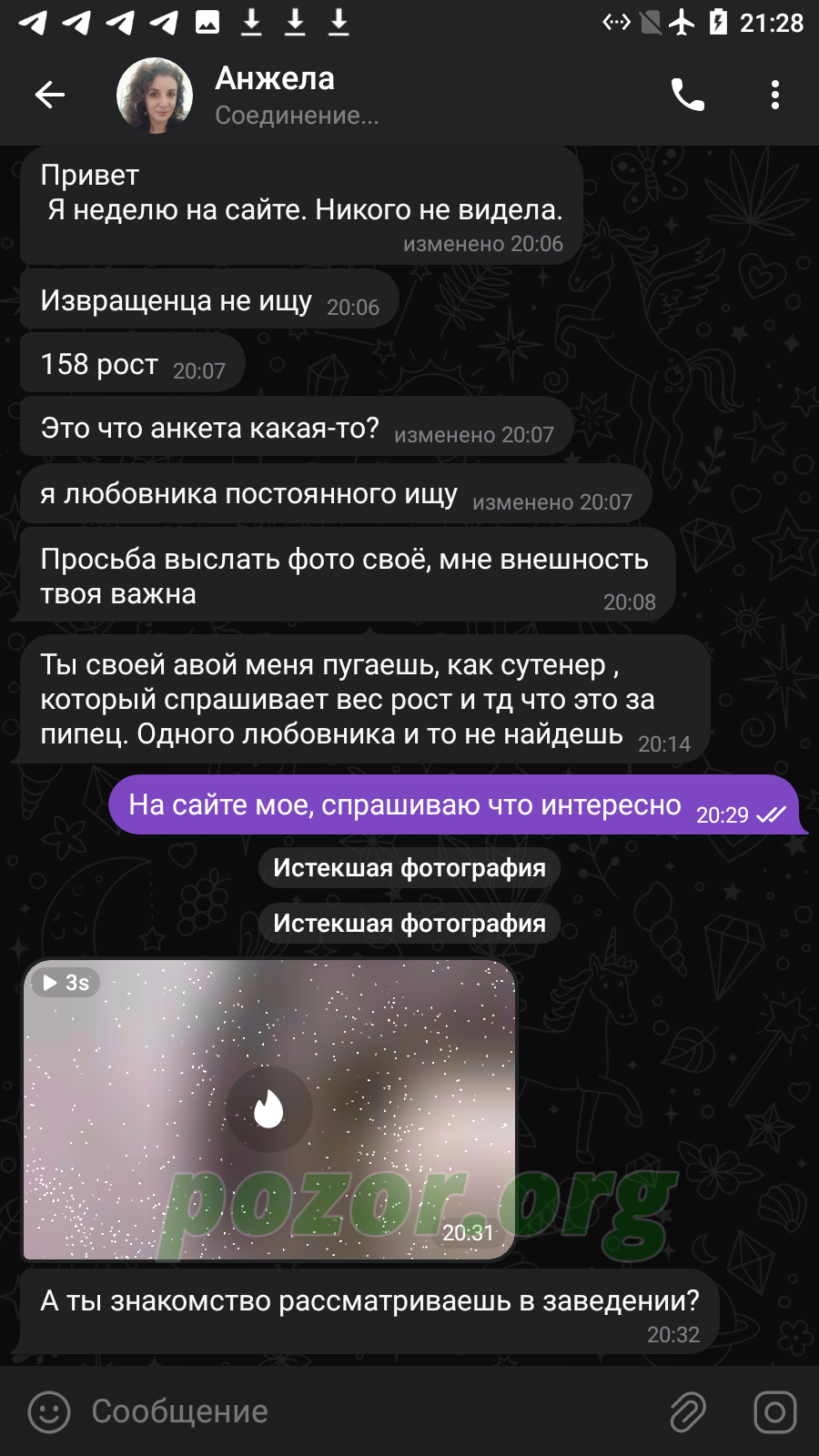Open the emoji picker
This screenshot has width=819, height=1456.
(x=49, y=1412)
